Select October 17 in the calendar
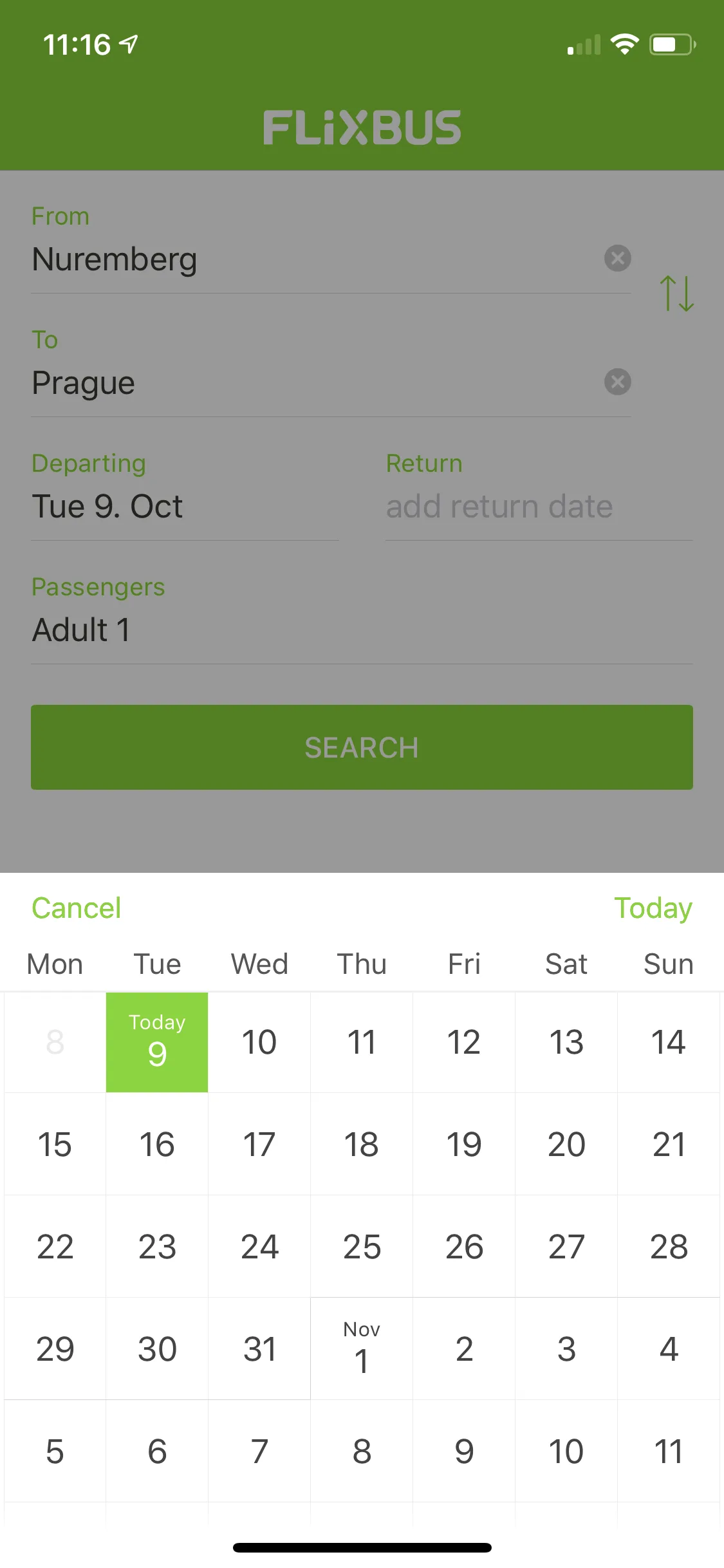Screen dimensions: 724x1568 click(x=259, y=1144)
